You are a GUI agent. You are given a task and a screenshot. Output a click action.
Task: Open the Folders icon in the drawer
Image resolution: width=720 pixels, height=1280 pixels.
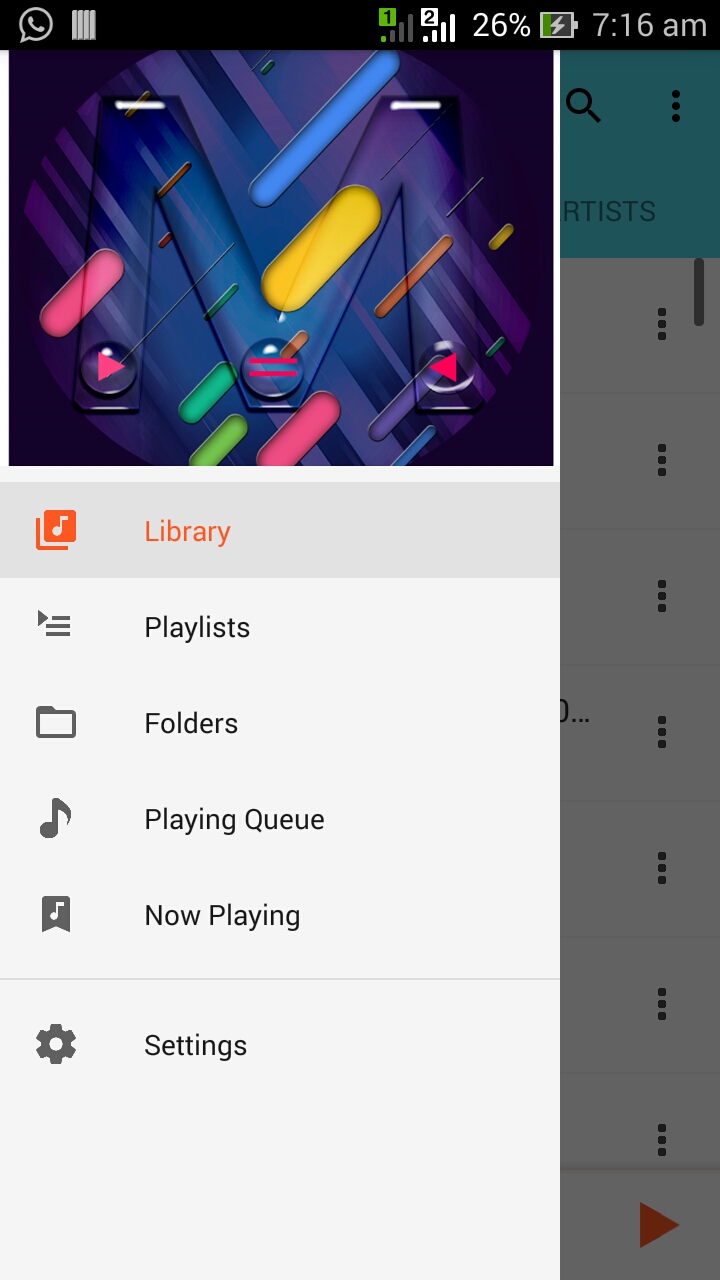pyautogui.click(x=55, y=722)
